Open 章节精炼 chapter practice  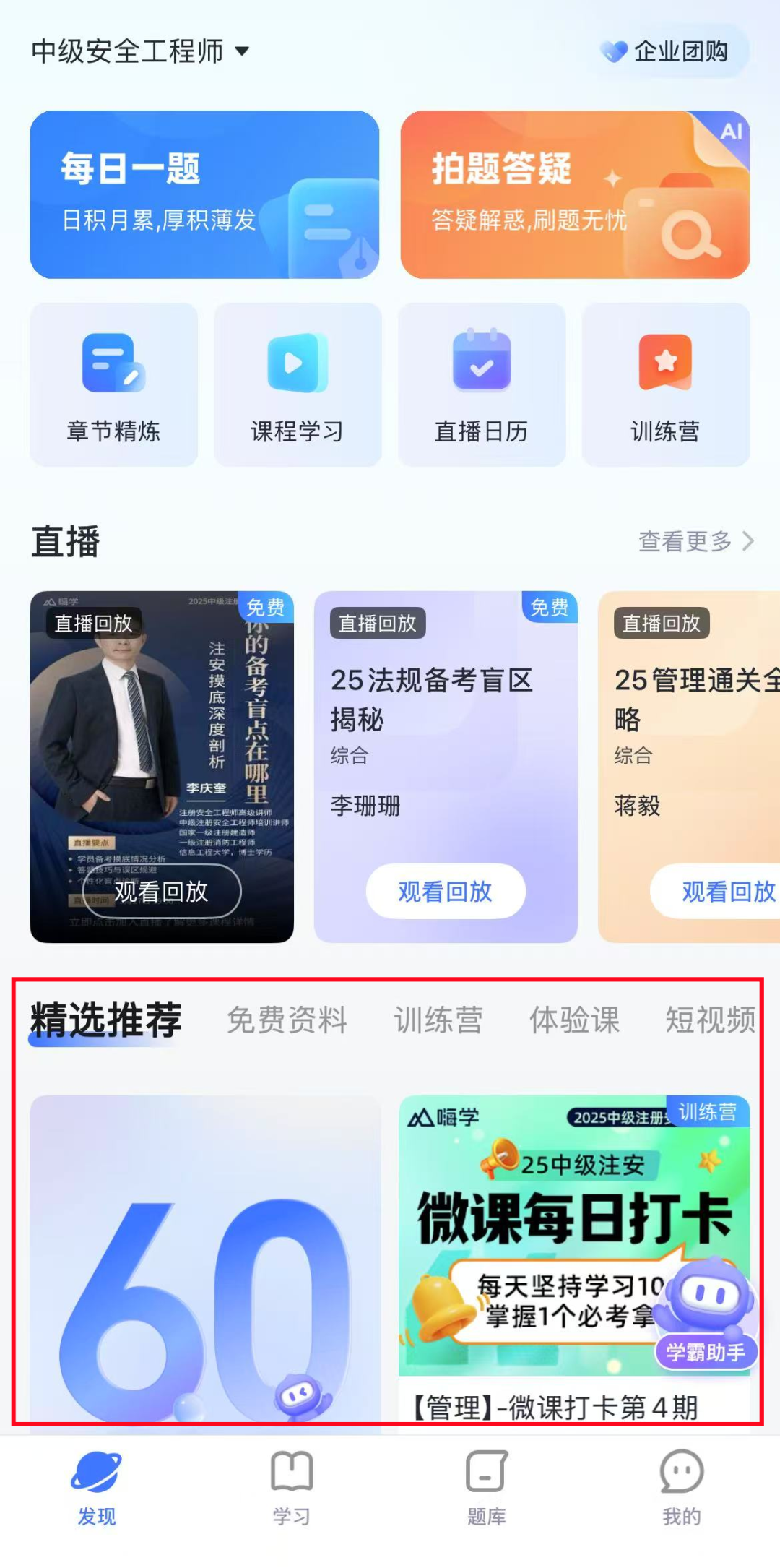(113, 384)
